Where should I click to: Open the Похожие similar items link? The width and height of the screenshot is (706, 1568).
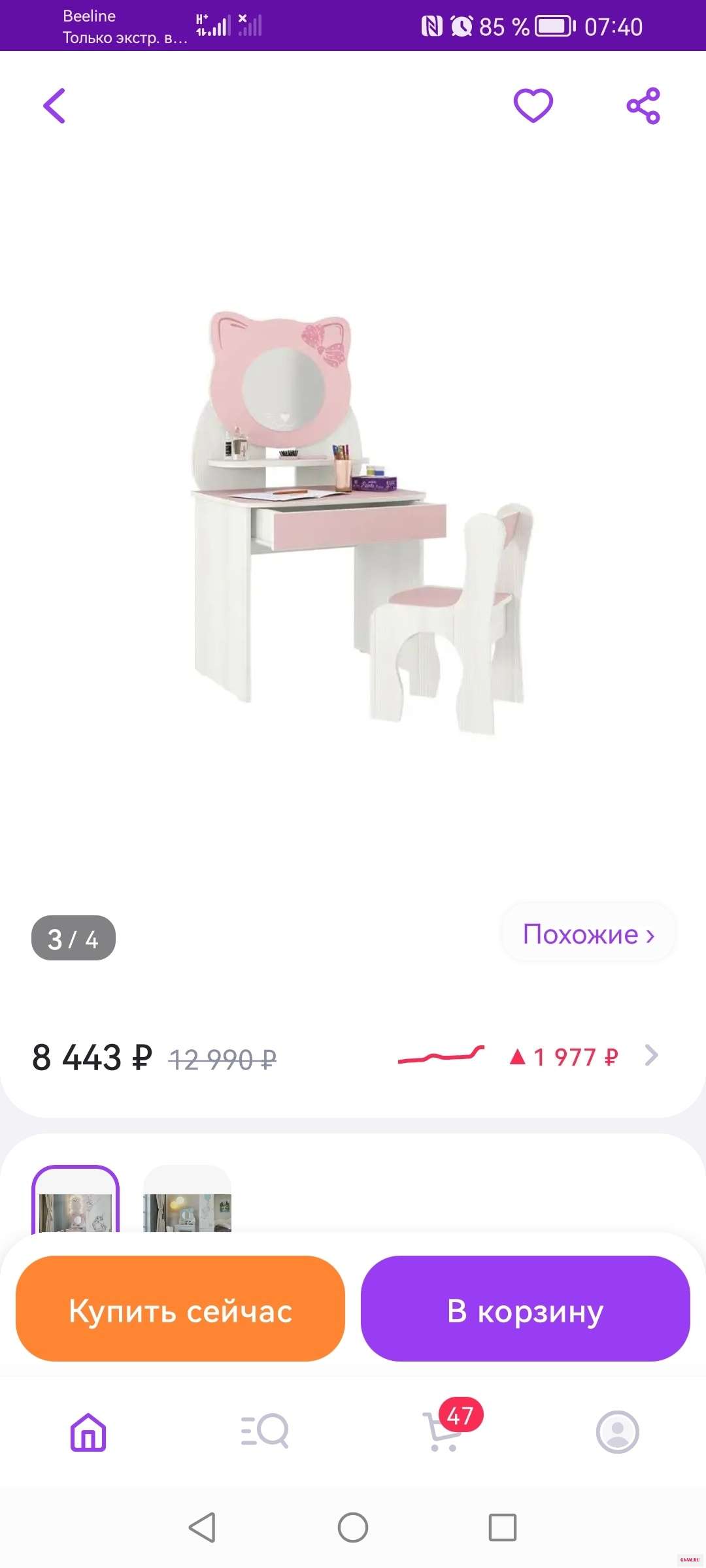tap(588, 934)
